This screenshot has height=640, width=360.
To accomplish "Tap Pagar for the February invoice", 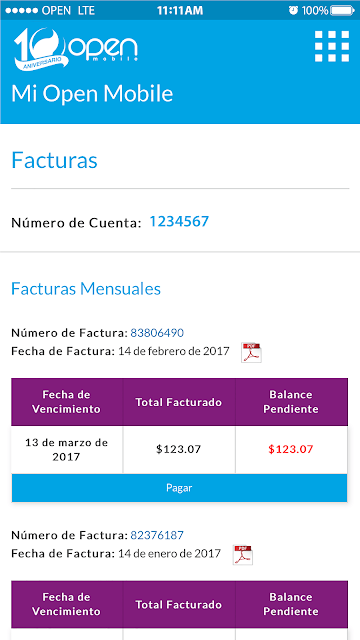I will pos(179,488).
